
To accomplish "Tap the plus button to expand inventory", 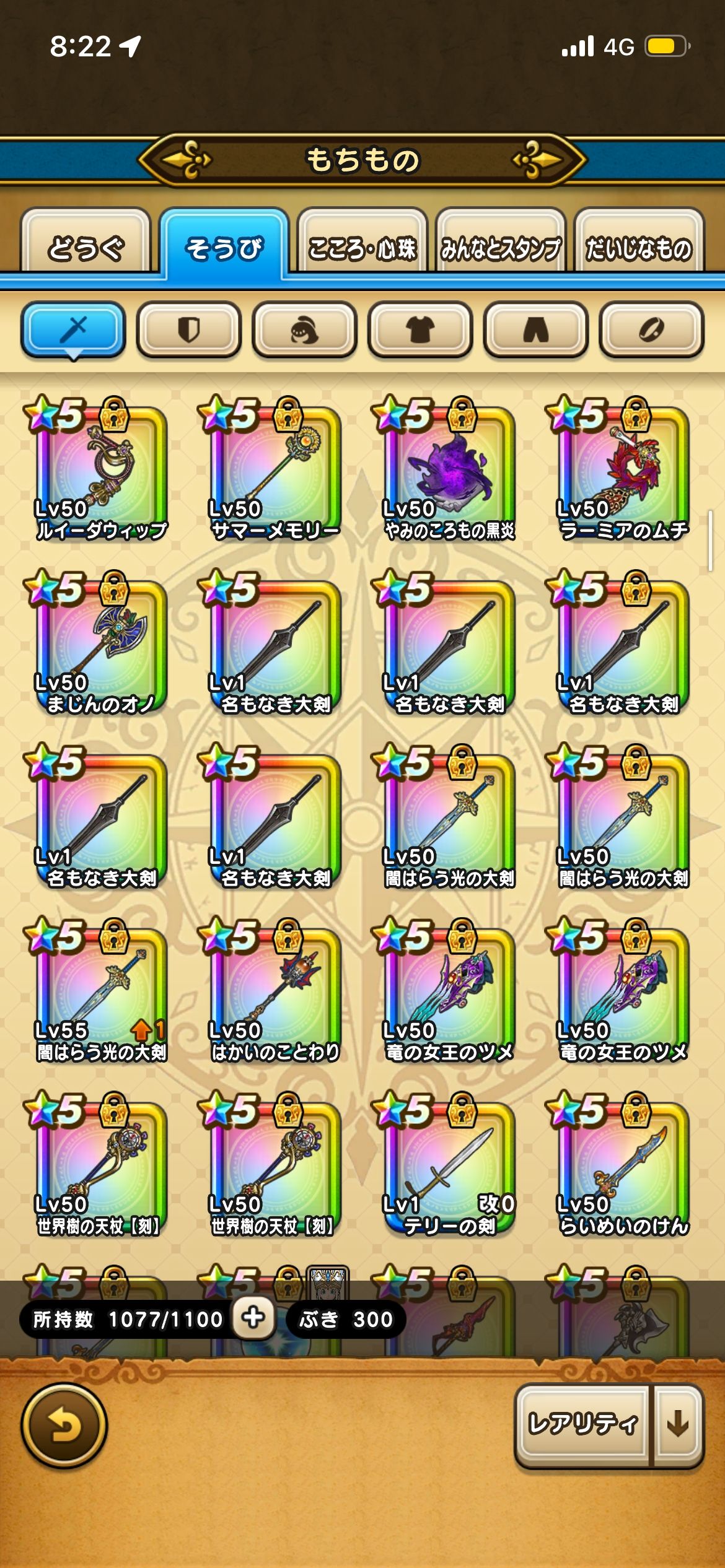I will pyautogui.click(x=253, y=1318).
